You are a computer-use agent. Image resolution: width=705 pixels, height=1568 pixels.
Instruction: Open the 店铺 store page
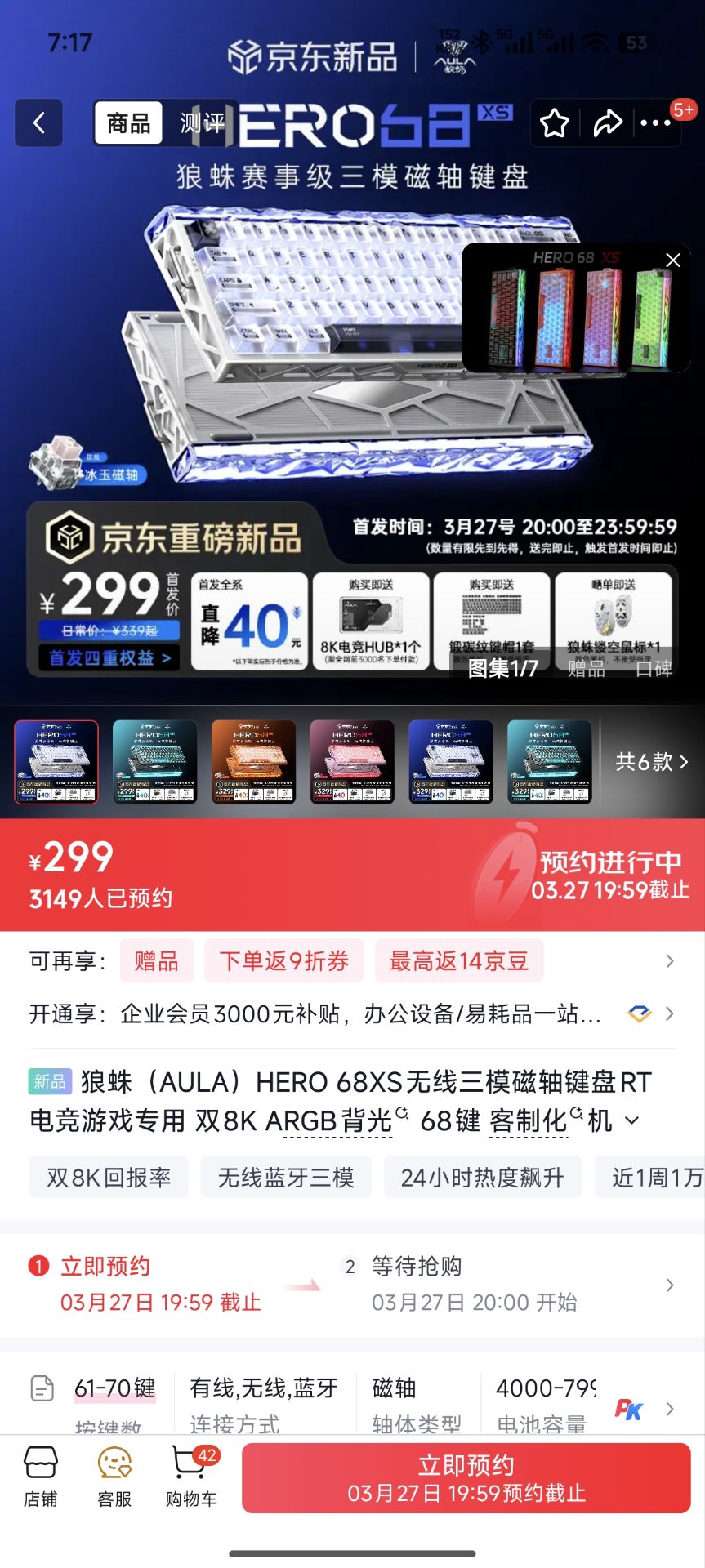[x=40, y=1476]
